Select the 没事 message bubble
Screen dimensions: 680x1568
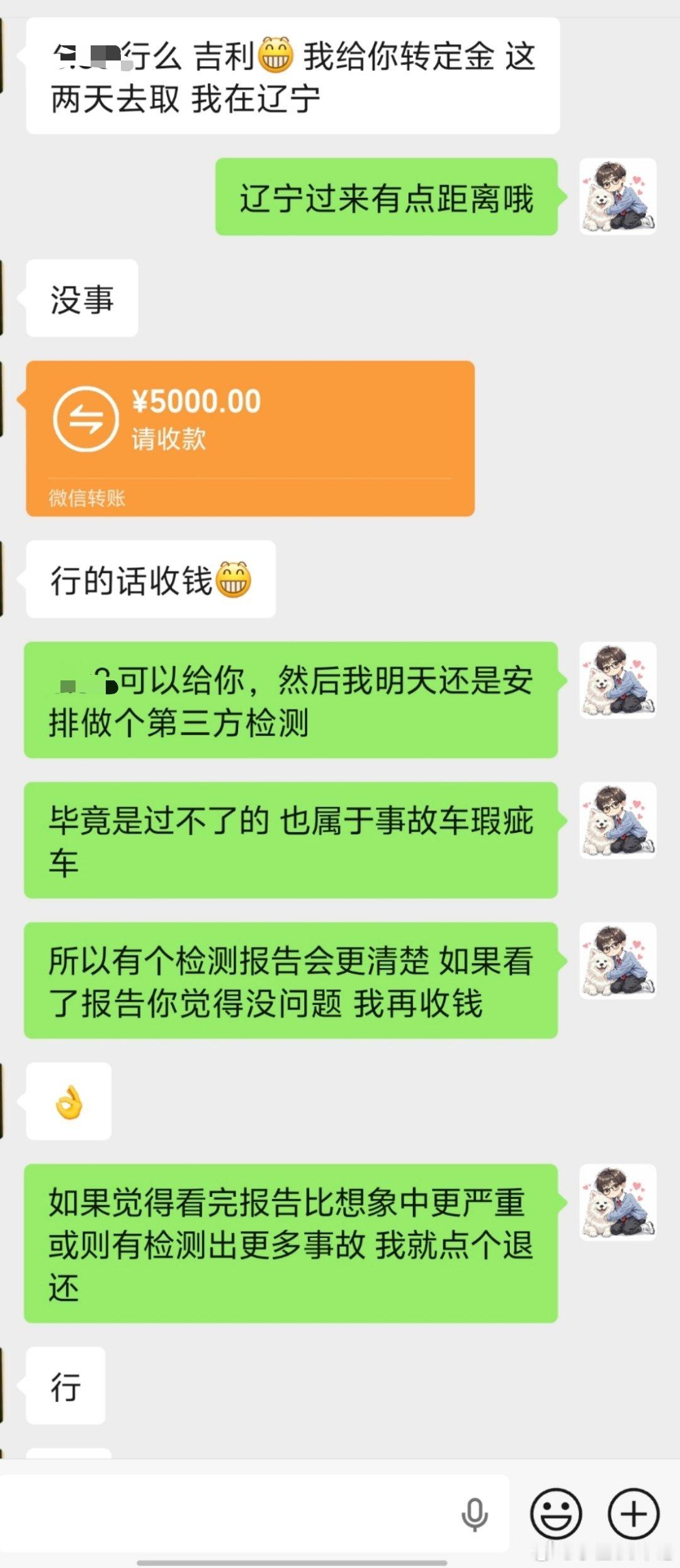click(x=81, y=298)
